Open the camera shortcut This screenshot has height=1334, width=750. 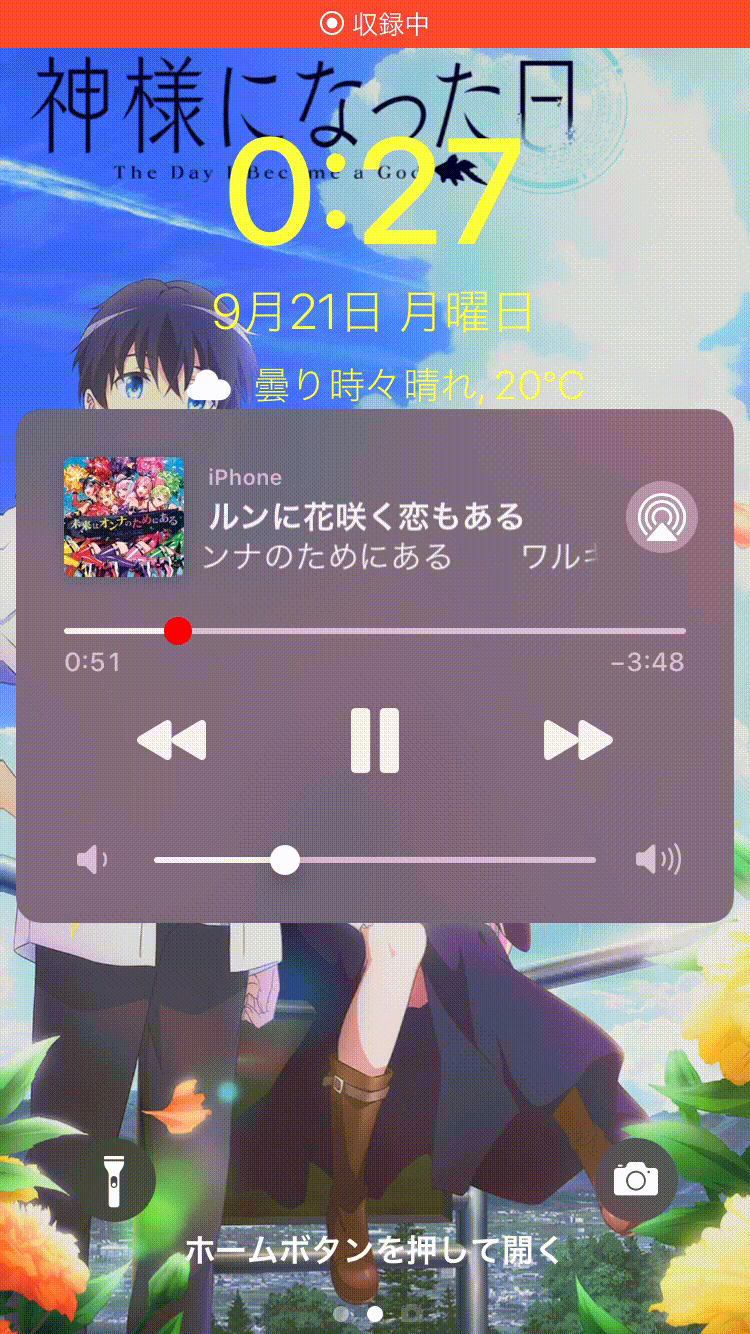(636, 1180)
